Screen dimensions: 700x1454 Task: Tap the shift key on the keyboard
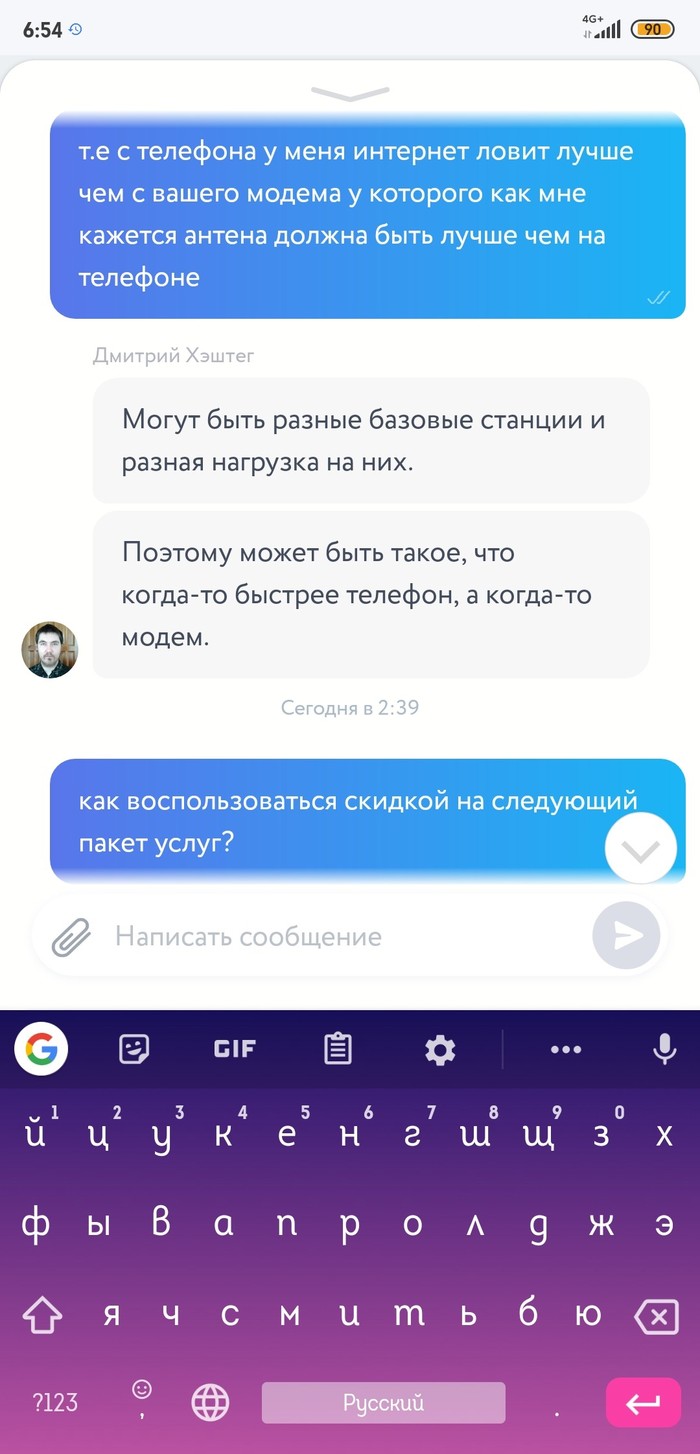(x=41, y=1317)
